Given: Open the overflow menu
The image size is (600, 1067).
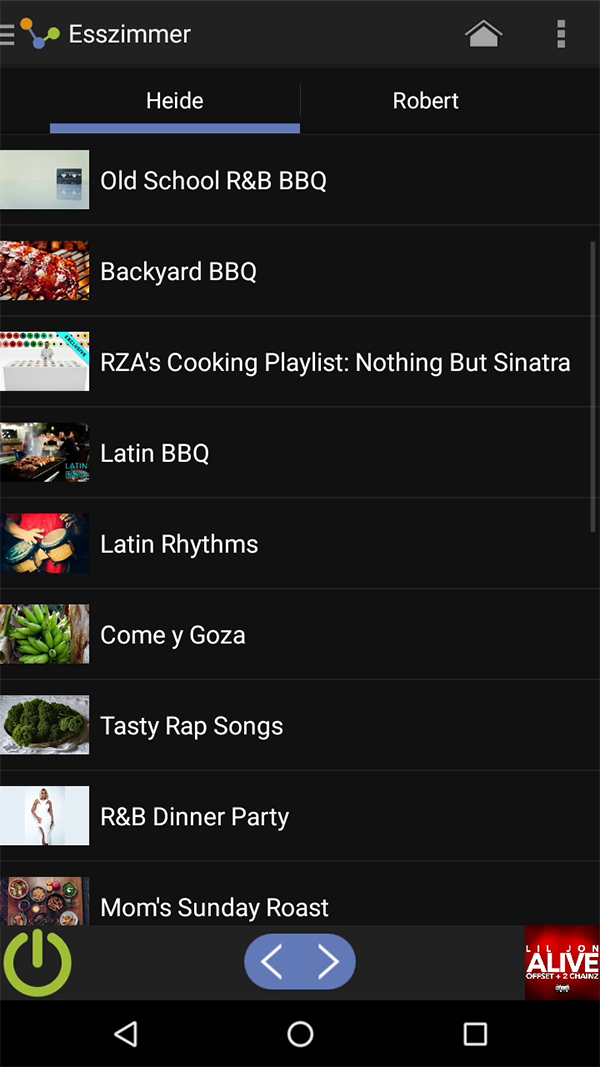Looking at the screenshot, I should tap(561, 34).
